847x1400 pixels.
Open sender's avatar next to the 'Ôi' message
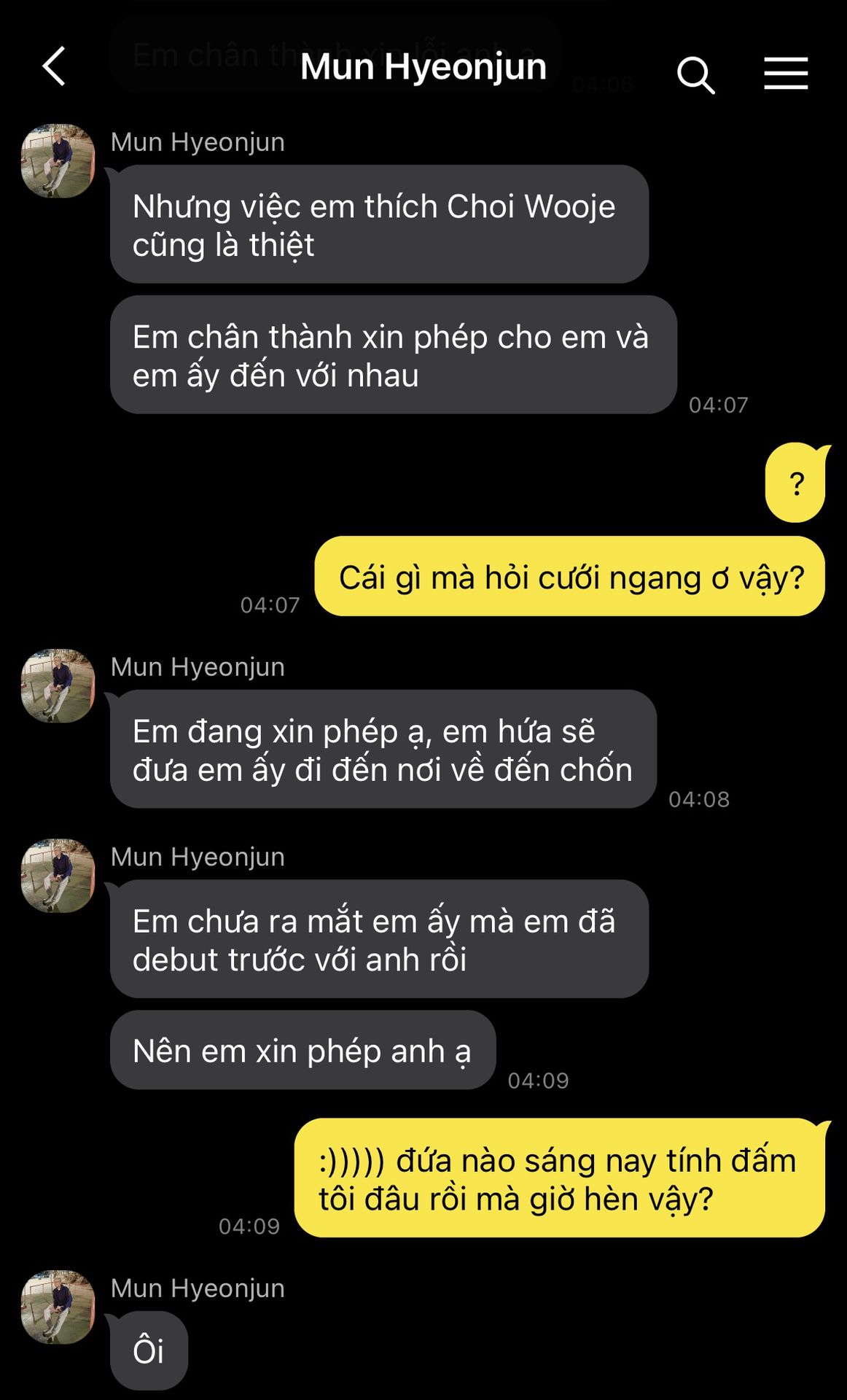click(x=58, y=1307)
